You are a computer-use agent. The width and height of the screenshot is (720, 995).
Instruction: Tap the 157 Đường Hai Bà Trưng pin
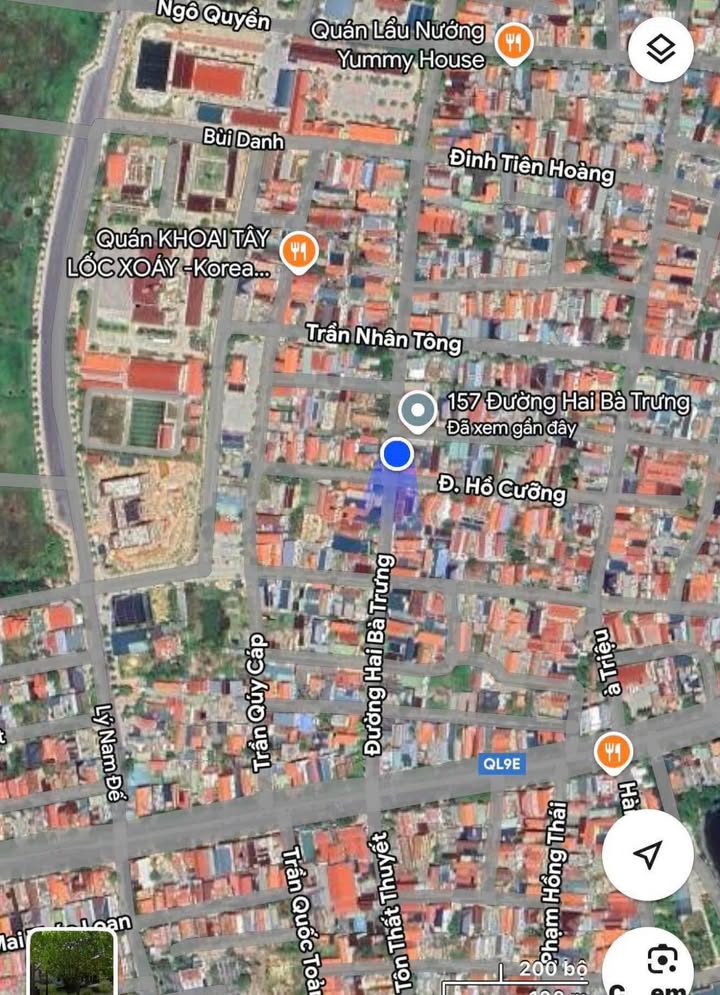pyautogui.click(x=416, y=411)
